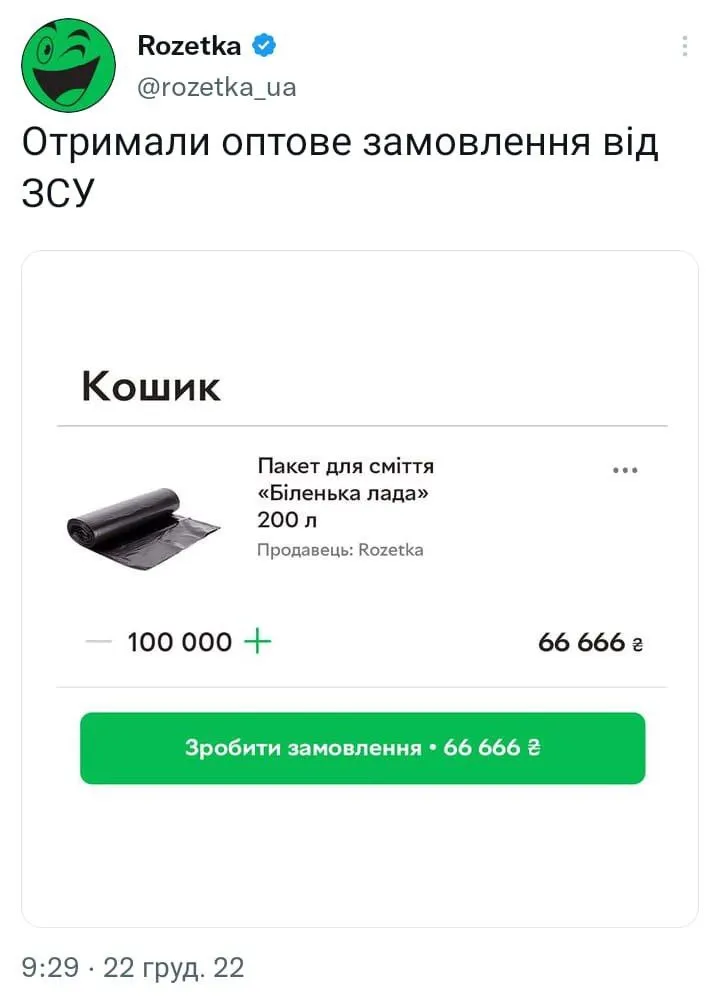
Task: Open the tweet's overflow menu
Action: [685, 46]
